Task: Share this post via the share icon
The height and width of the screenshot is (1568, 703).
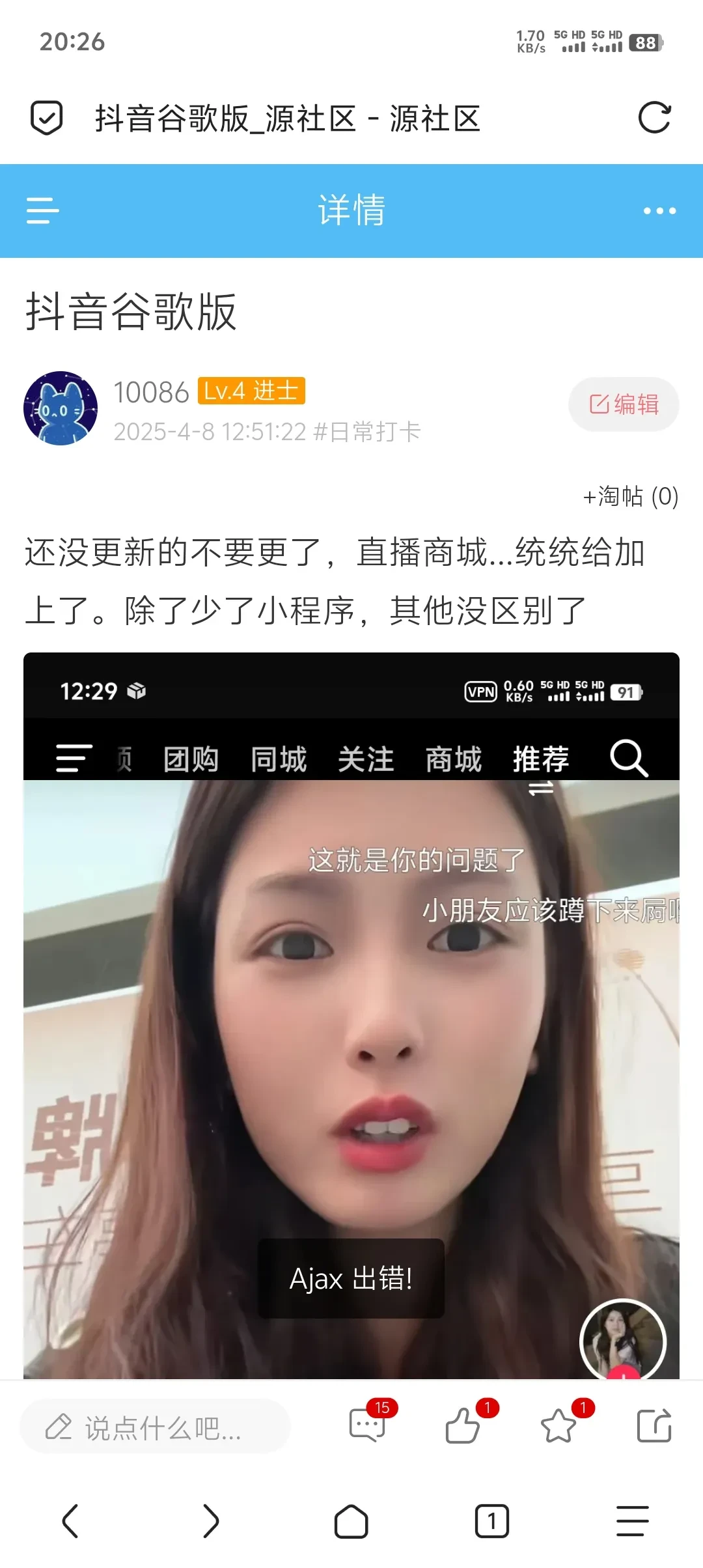Action: click(x=654, y=1425)
